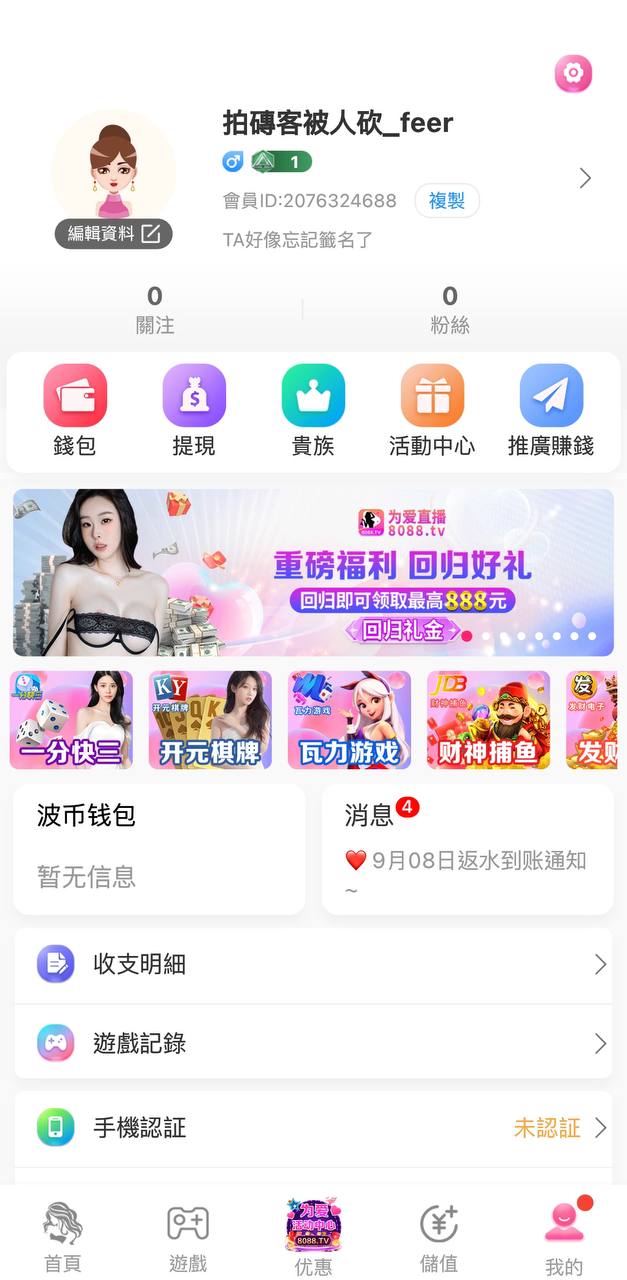The width and height of the screenshot is (627, 1280).
Task: Tap 編輯資料 to edit profile
Action: click(x=114, y=234)
